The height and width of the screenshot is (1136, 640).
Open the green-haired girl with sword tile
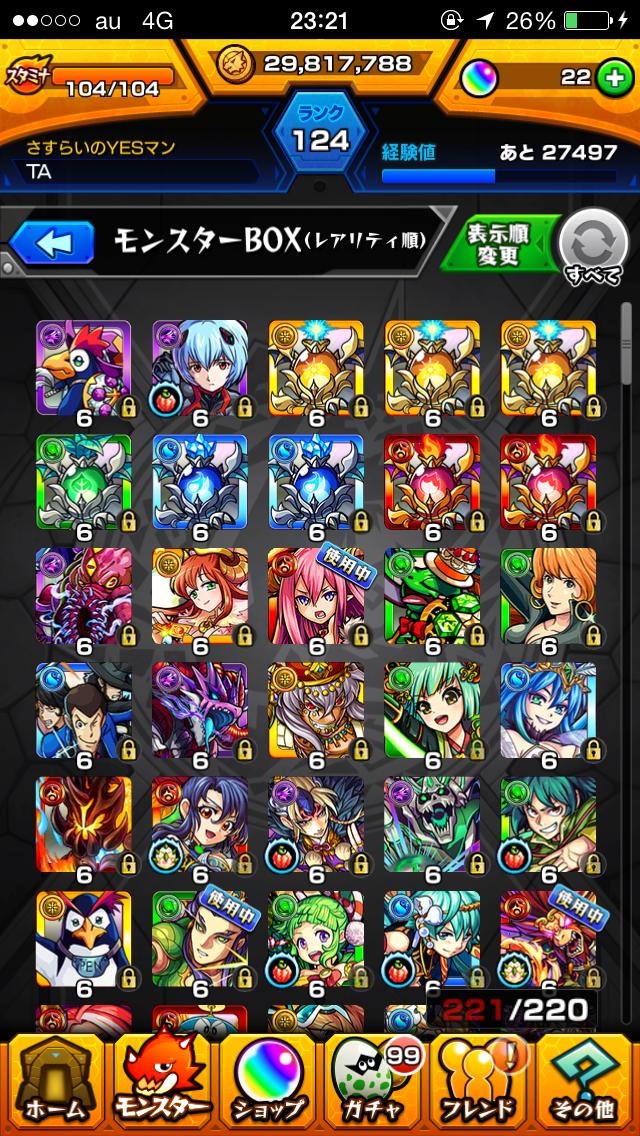tap(432, 710)
